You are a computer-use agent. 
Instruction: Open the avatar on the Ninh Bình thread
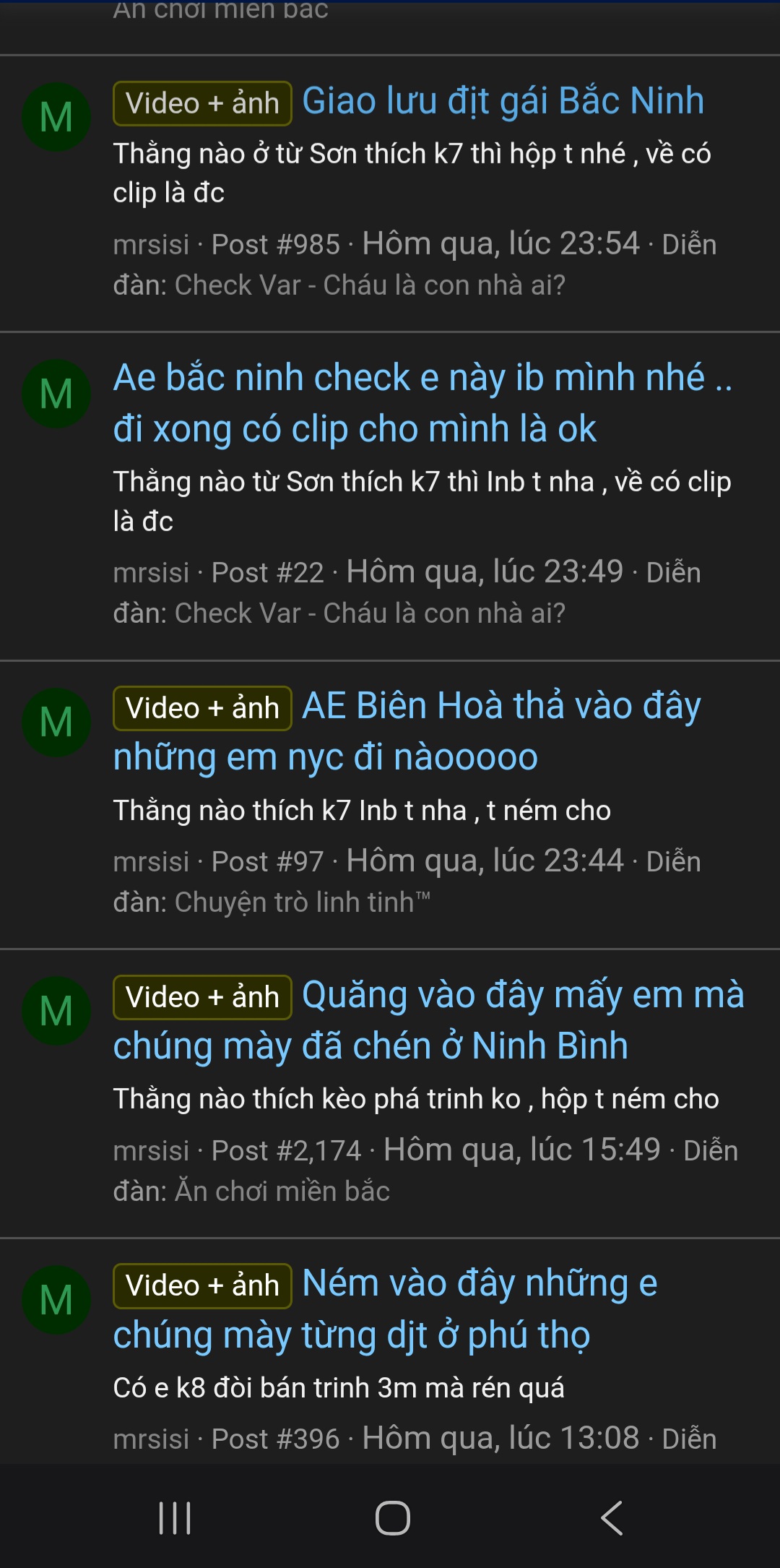(x=58, y=1010)
